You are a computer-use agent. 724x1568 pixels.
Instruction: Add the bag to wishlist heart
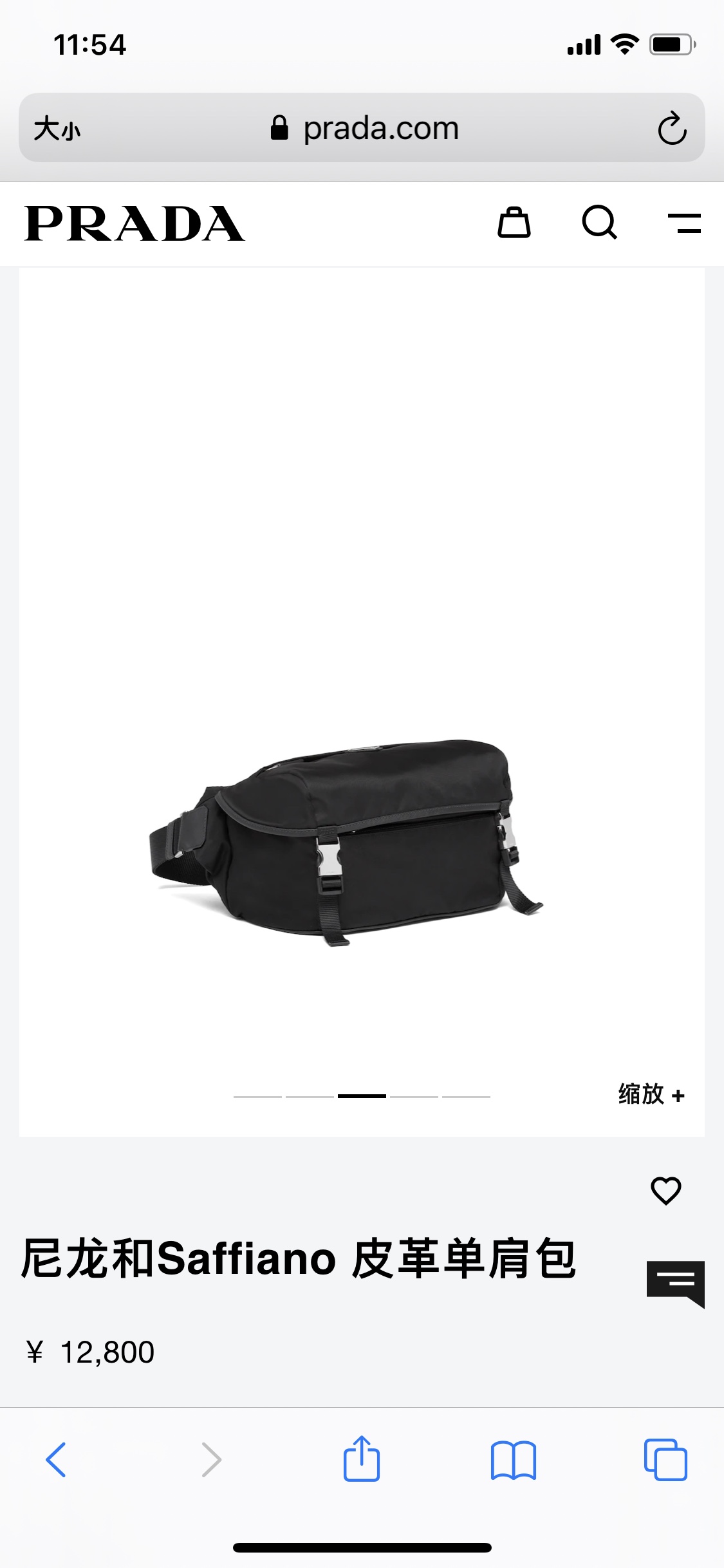click(665, 1190)
